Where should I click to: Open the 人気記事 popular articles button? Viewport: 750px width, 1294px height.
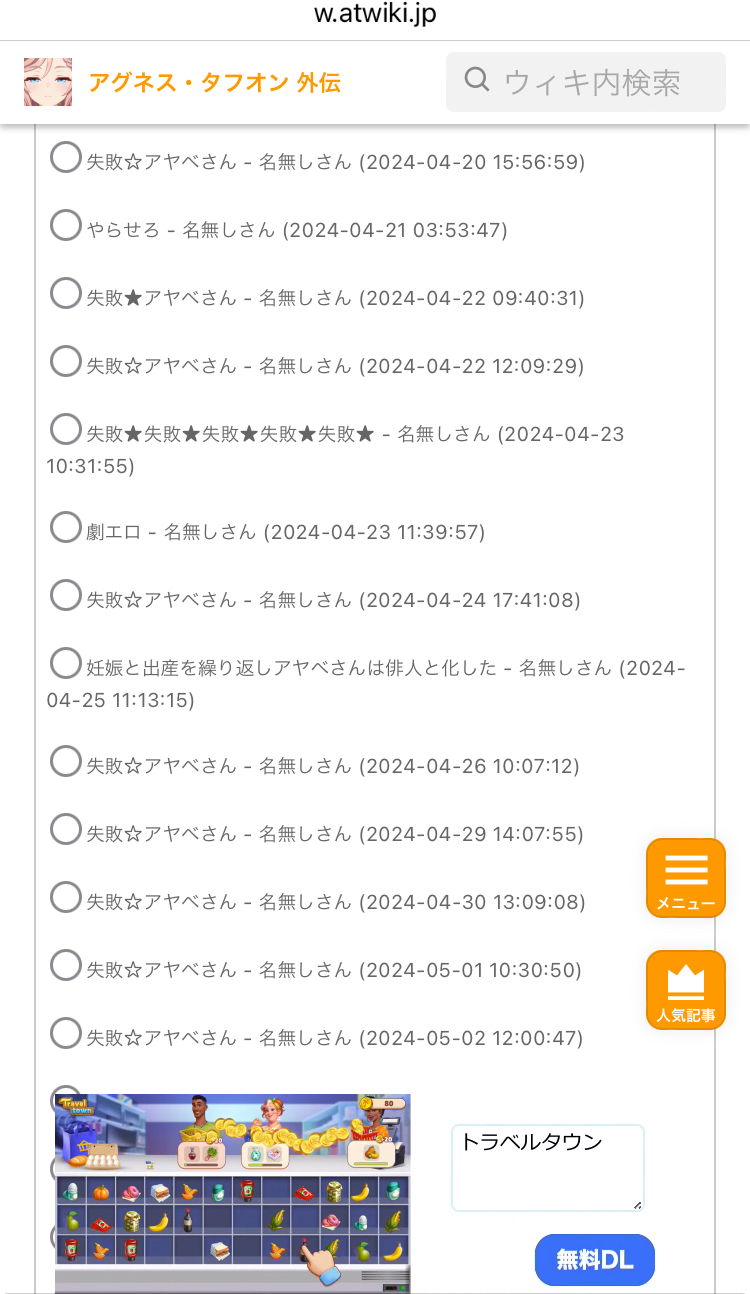(x=686, y=990)
